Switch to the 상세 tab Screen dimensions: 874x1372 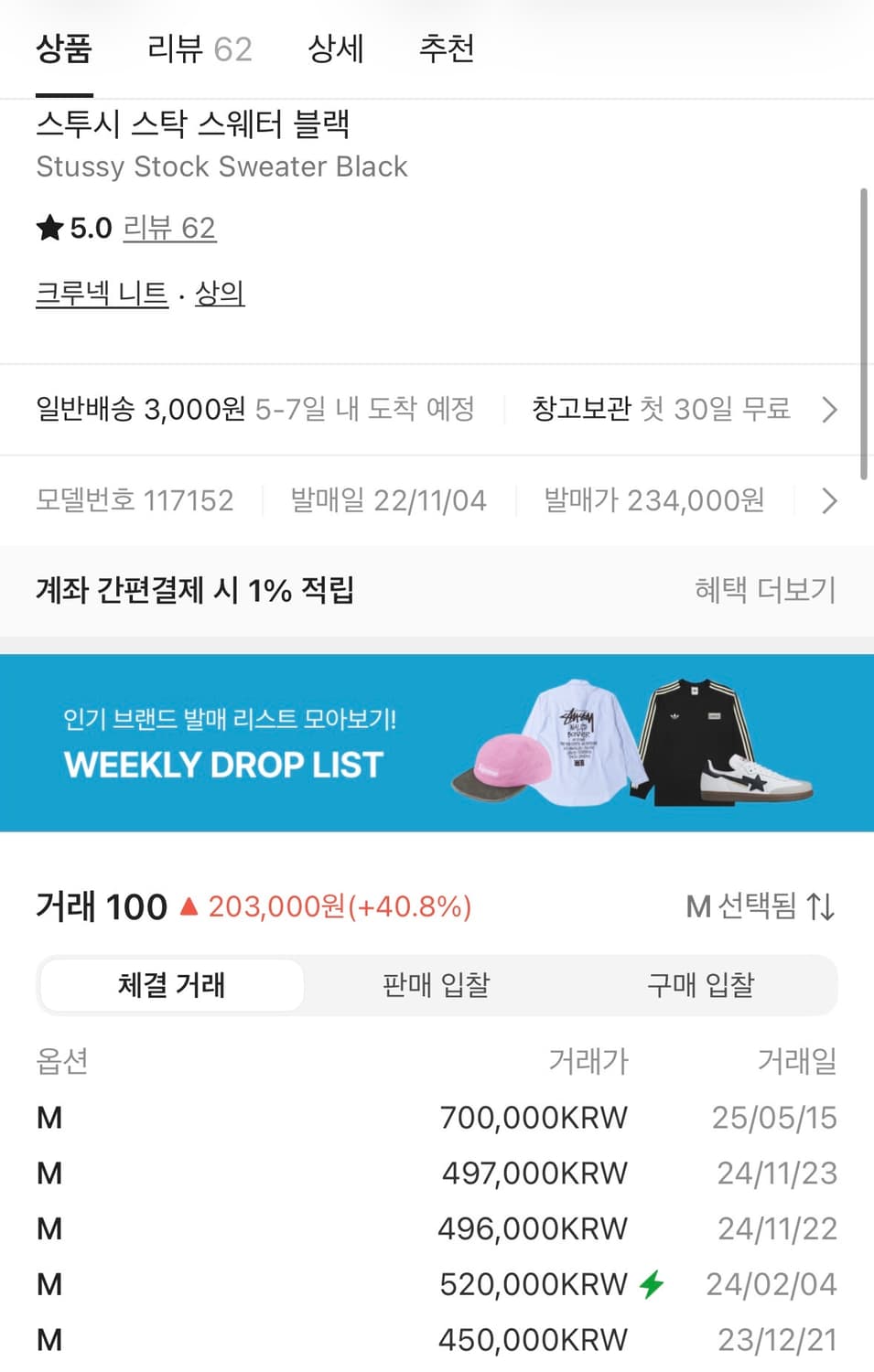(x=335, y=48)
